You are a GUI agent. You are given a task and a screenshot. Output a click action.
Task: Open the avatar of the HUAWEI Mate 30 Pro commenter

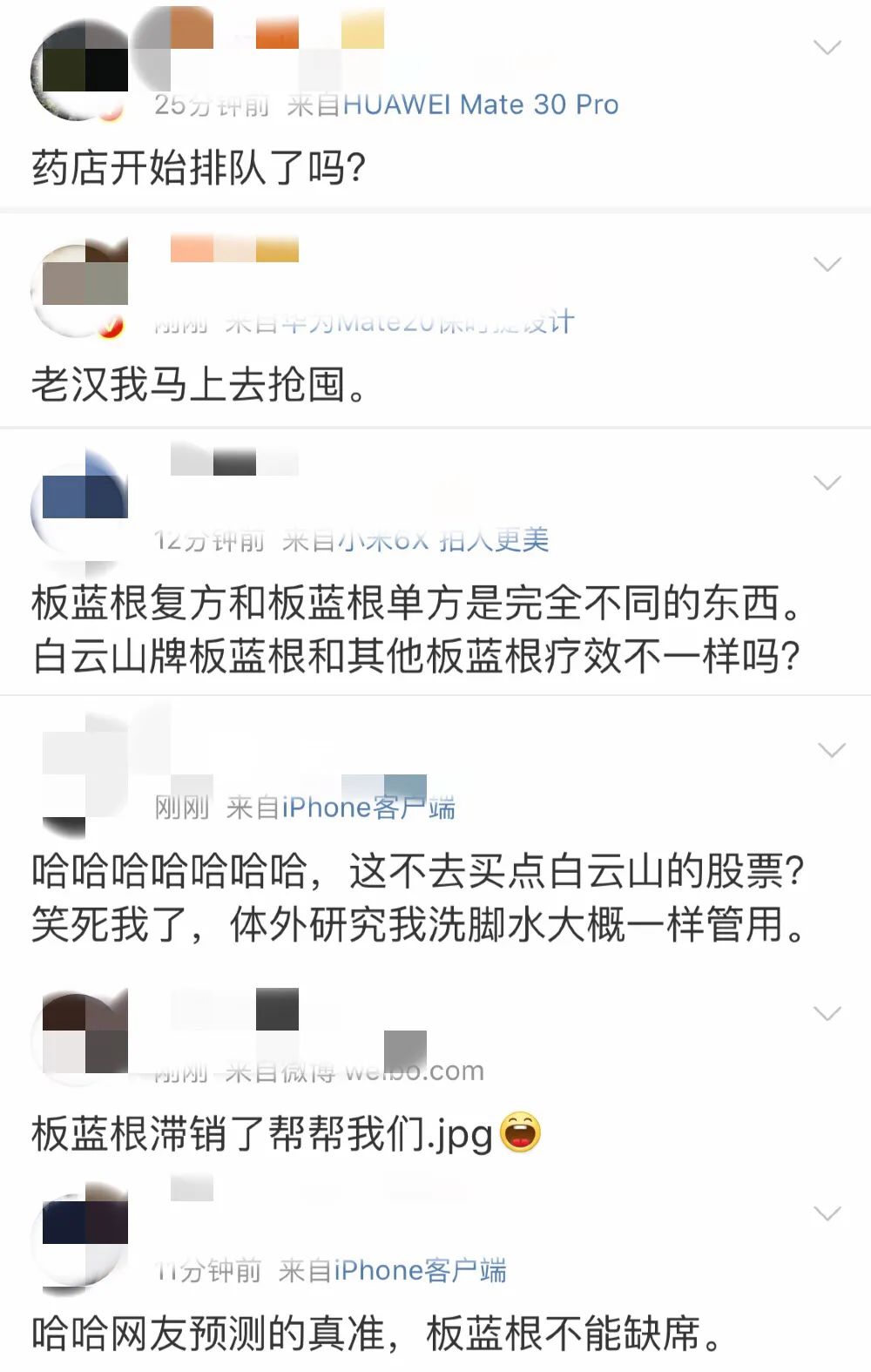point(78,71)
